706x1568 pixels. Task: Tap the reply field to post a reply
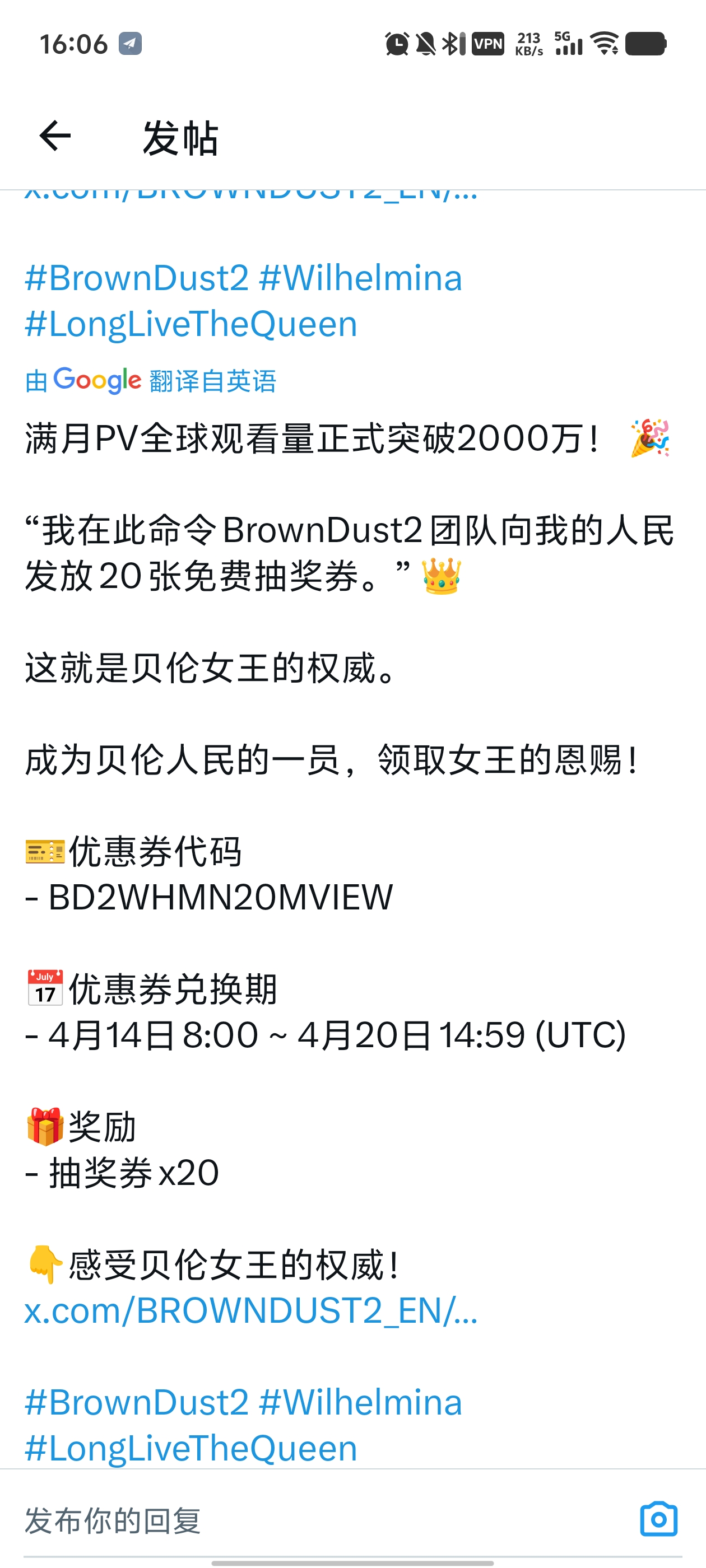[x=305, y=1520]
